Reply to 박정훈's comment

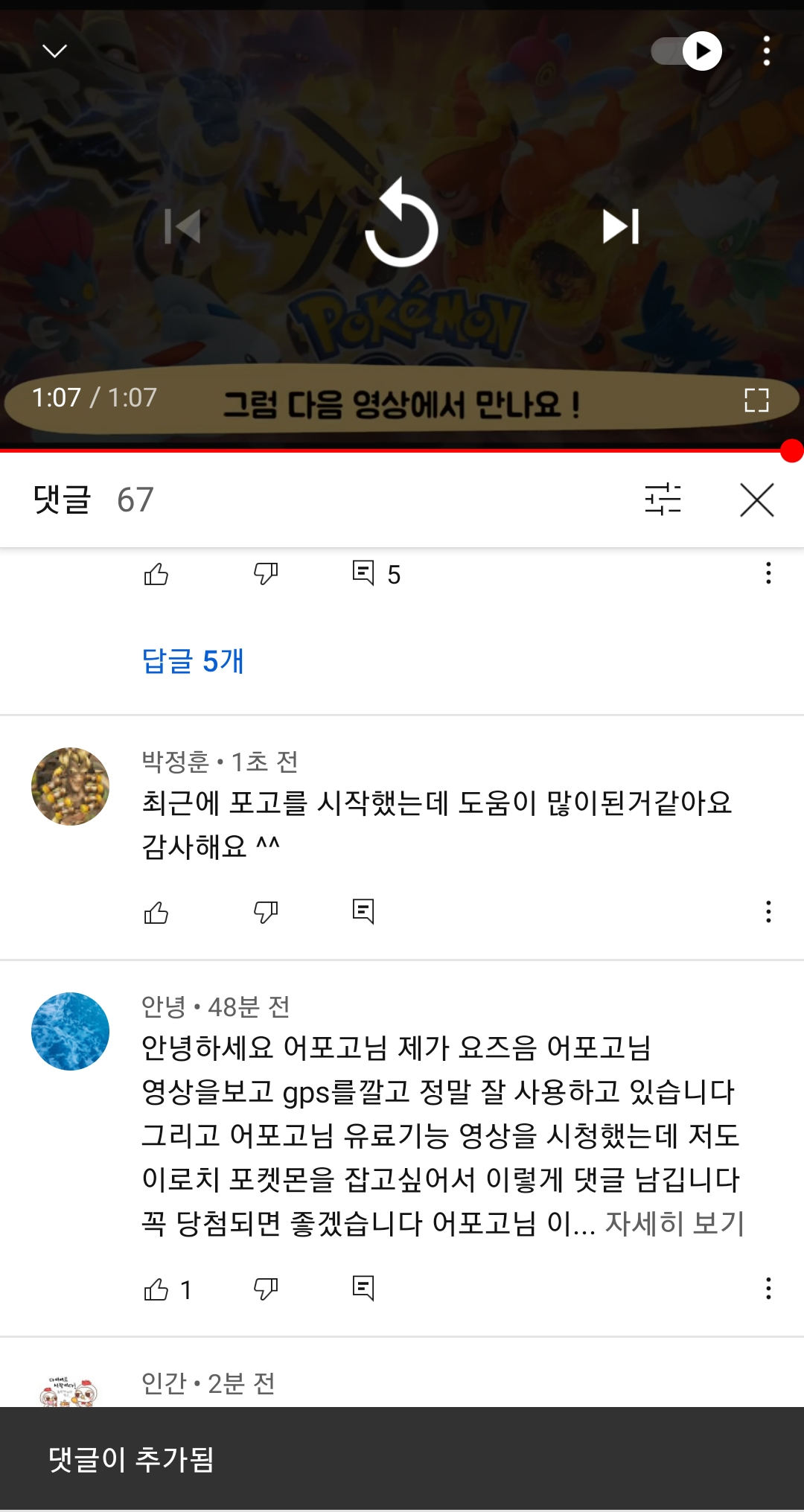coord(363,911)
